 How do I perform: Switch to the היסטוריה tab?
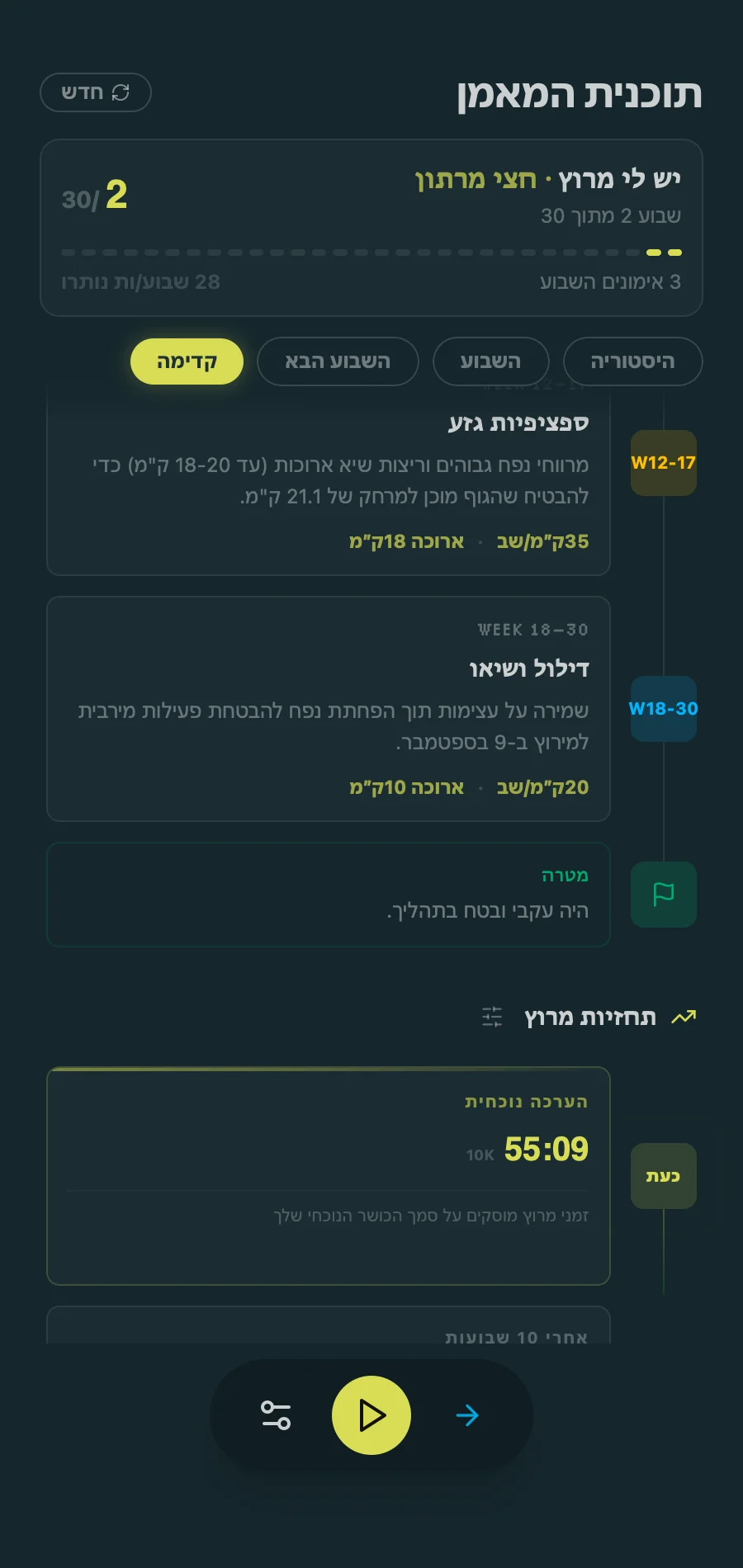pos(632,361)
